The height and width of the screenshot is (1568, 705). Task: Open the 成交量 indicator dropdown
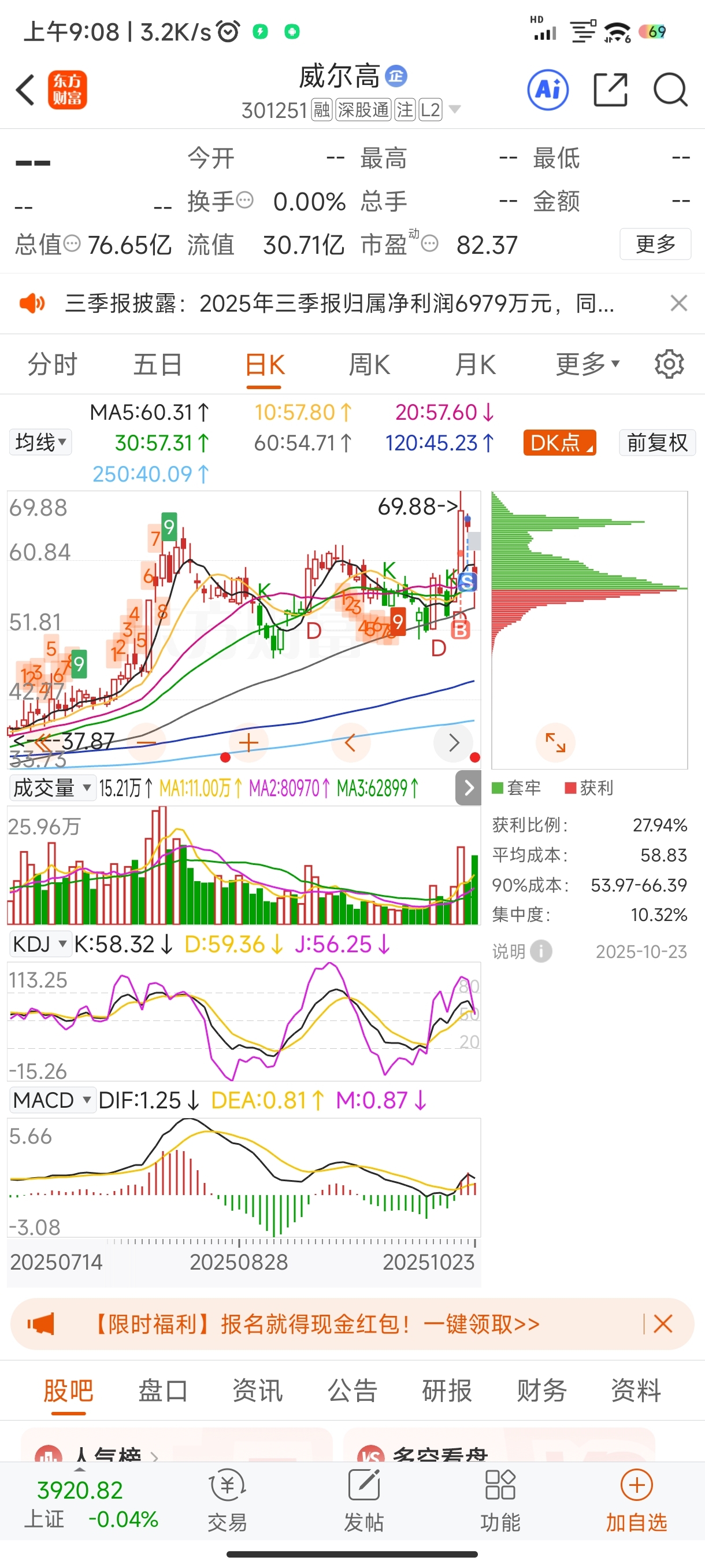[x=51, y=787]
